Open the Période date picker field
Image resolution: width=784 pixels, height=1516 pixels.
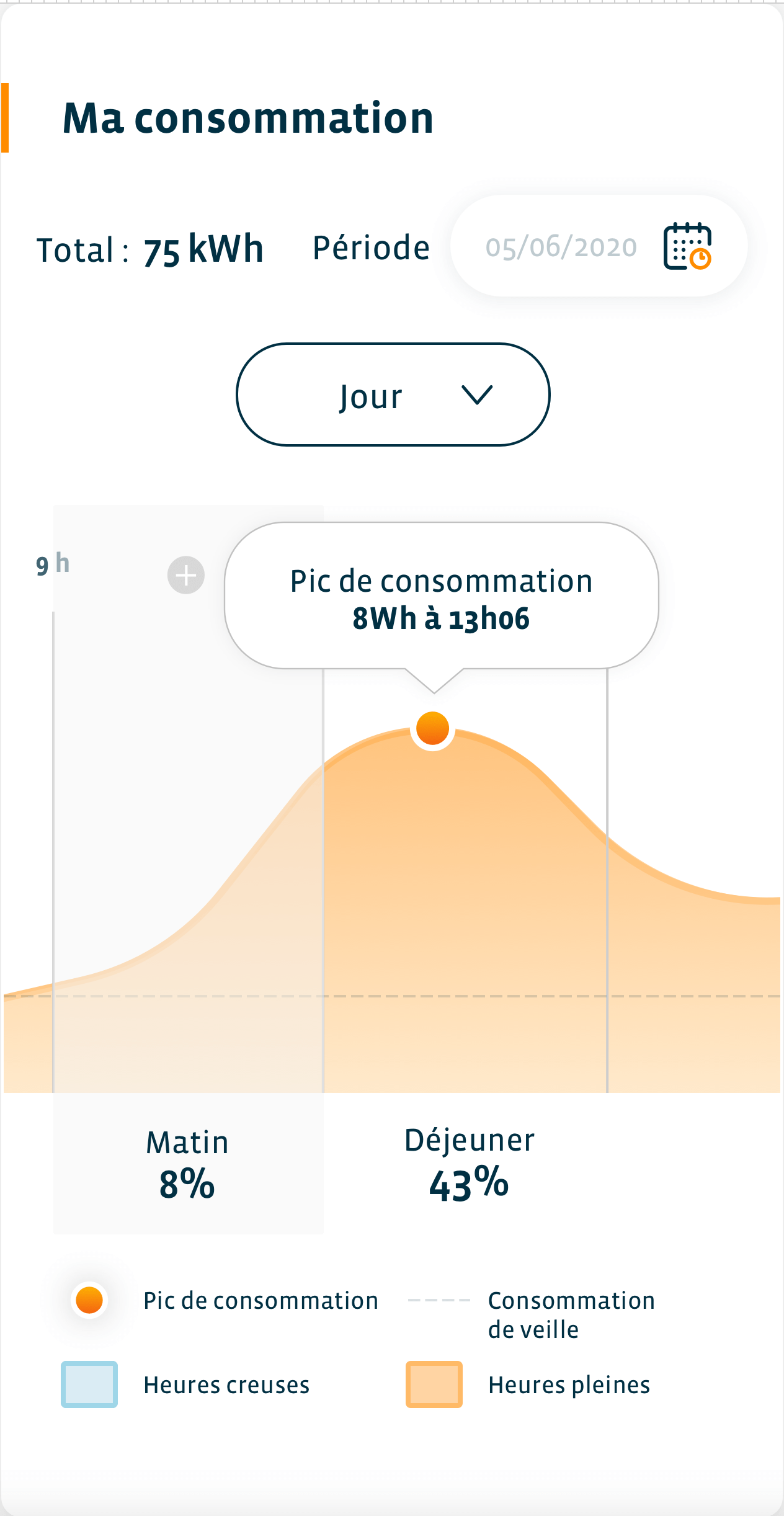click(561, 247)
